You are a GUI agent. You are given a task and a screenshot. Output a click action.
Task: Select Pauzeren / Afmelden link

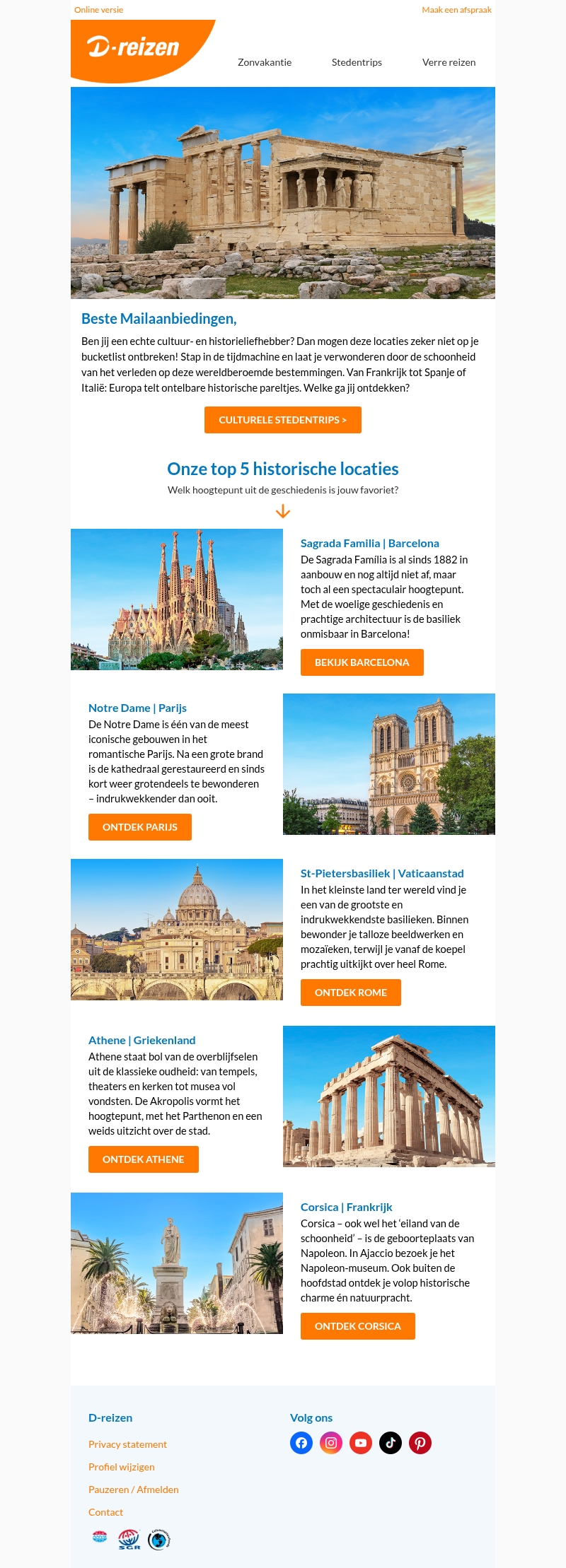(x=133, y=1490)
